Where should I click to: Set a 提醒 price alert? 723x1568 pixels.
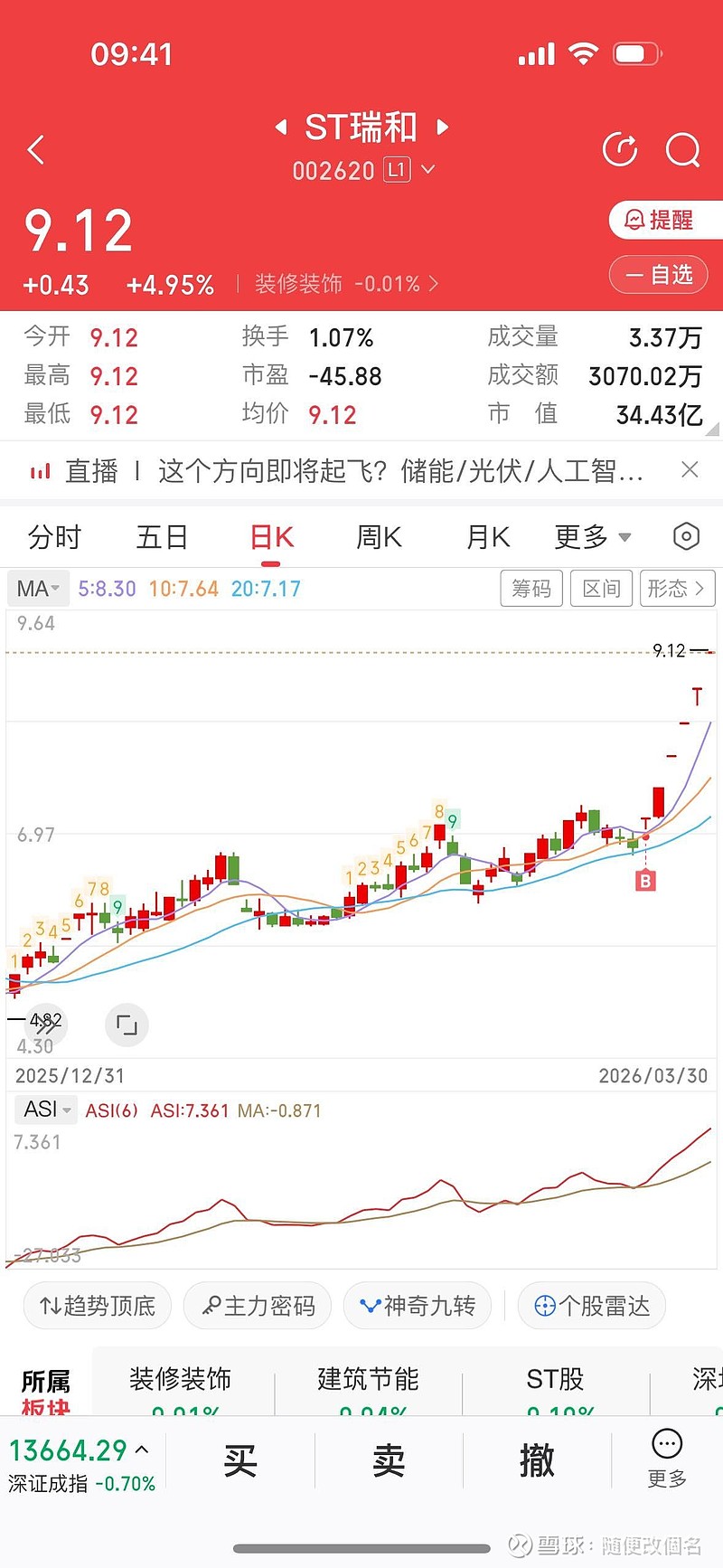[665, 220]
